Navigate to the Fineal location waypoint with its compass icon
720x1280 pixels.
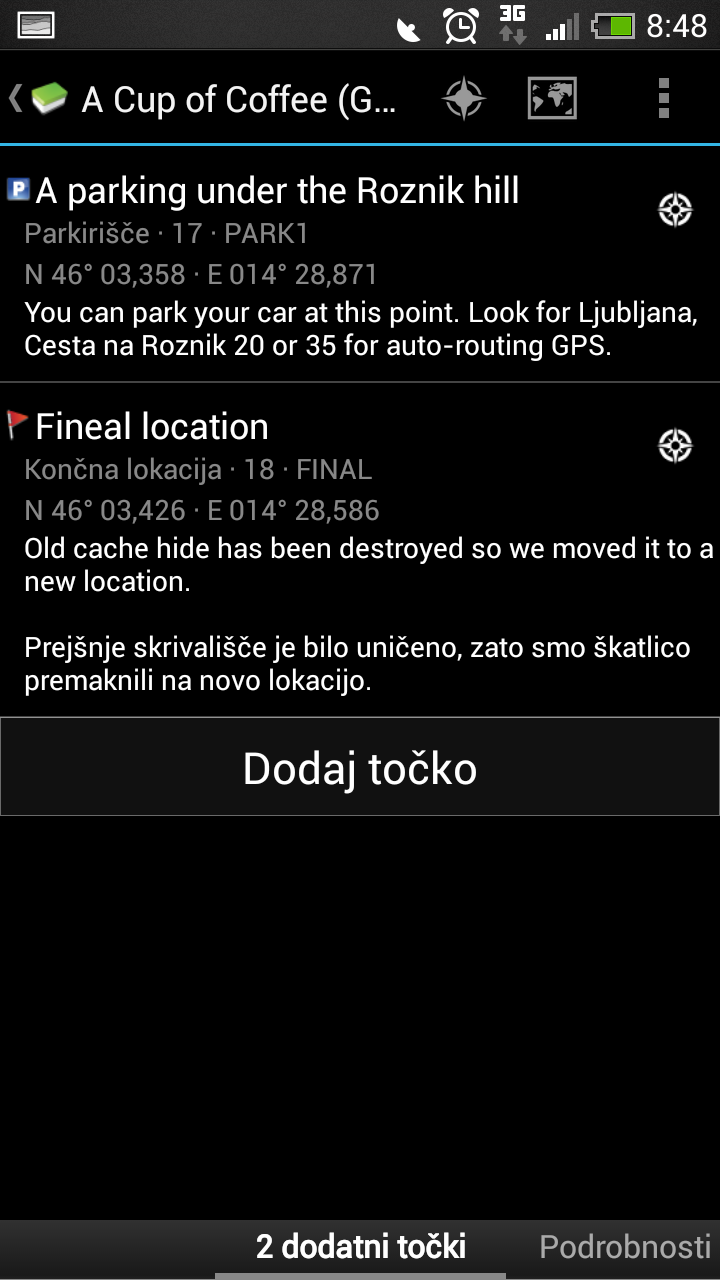[x=676, y=446]
